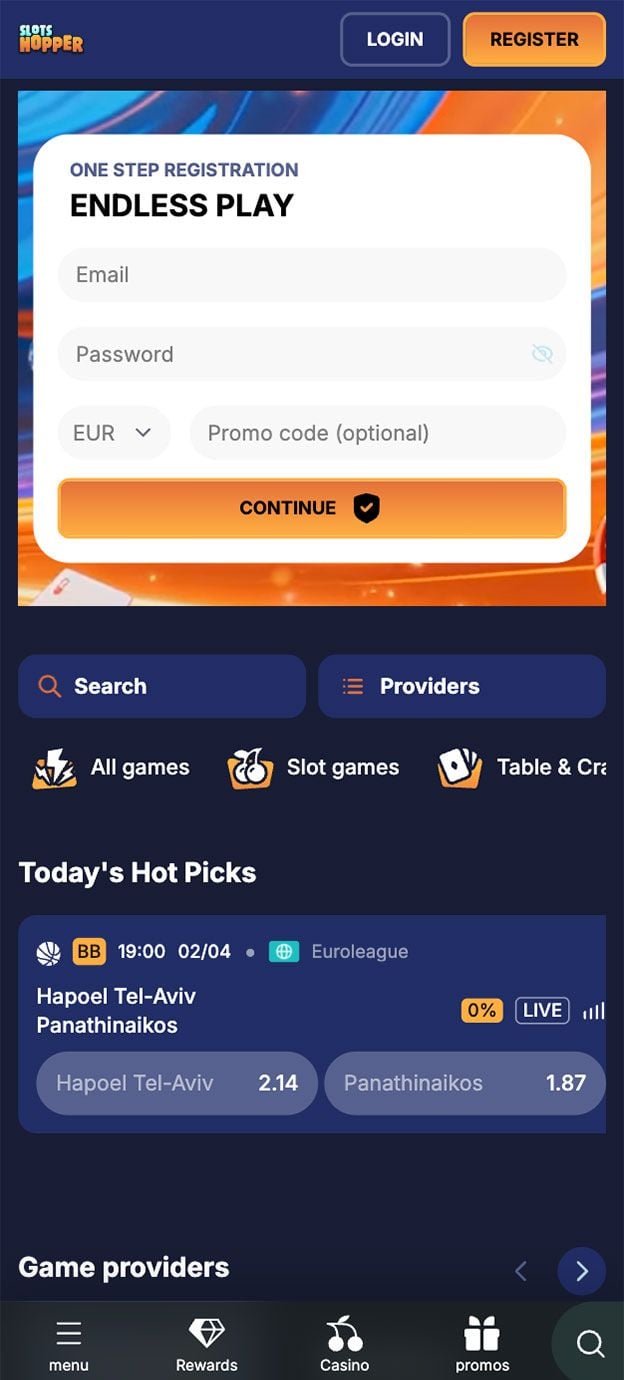624x1380 pixels.
Task: Select the Table & Cra category
Action: [x=522, y=768]
